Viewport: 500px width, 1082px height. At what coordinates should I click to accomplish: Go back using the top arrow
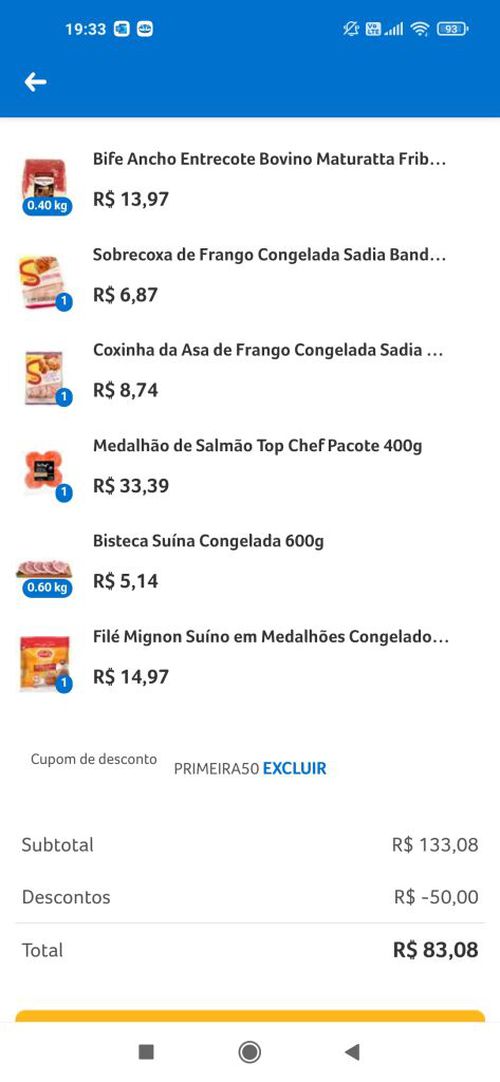click(x=35, y=82)
